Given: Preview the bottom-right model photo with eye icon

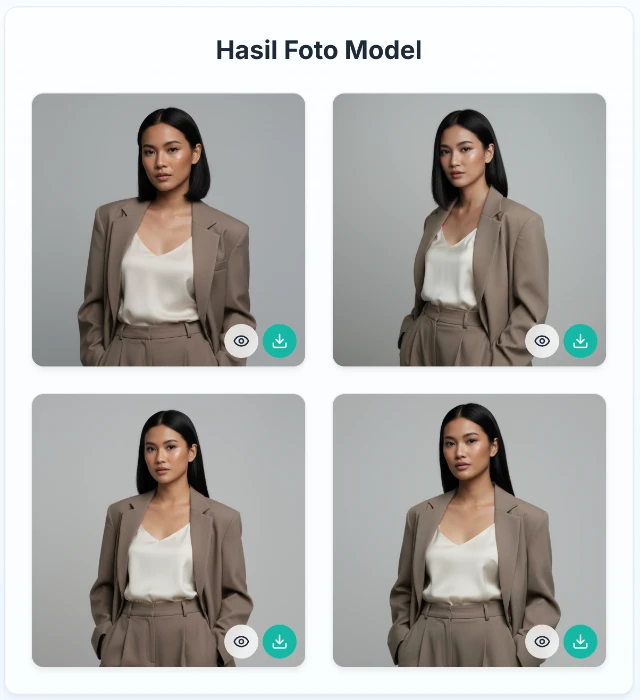Looking at the screenshot, I should [x=542, y=641].
